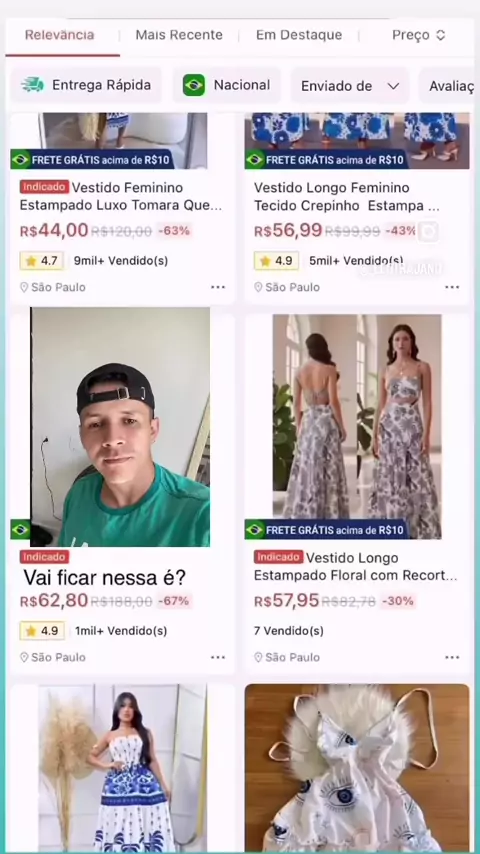Open more options on the R$62,80 item
This screenshot has width=480, height=854.
[218, 657]
